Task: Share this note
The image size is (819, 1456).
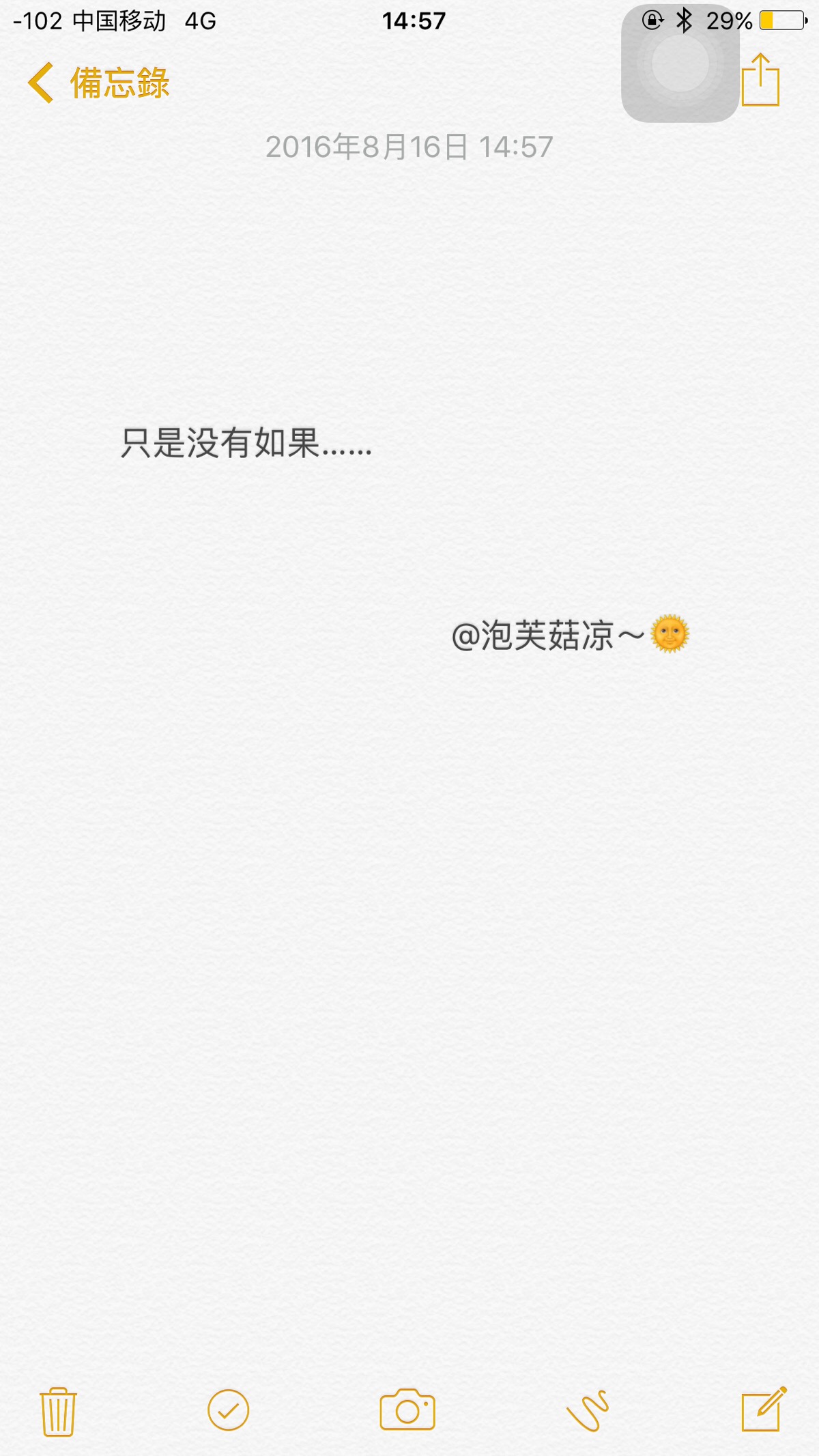Action: (760, 81)
